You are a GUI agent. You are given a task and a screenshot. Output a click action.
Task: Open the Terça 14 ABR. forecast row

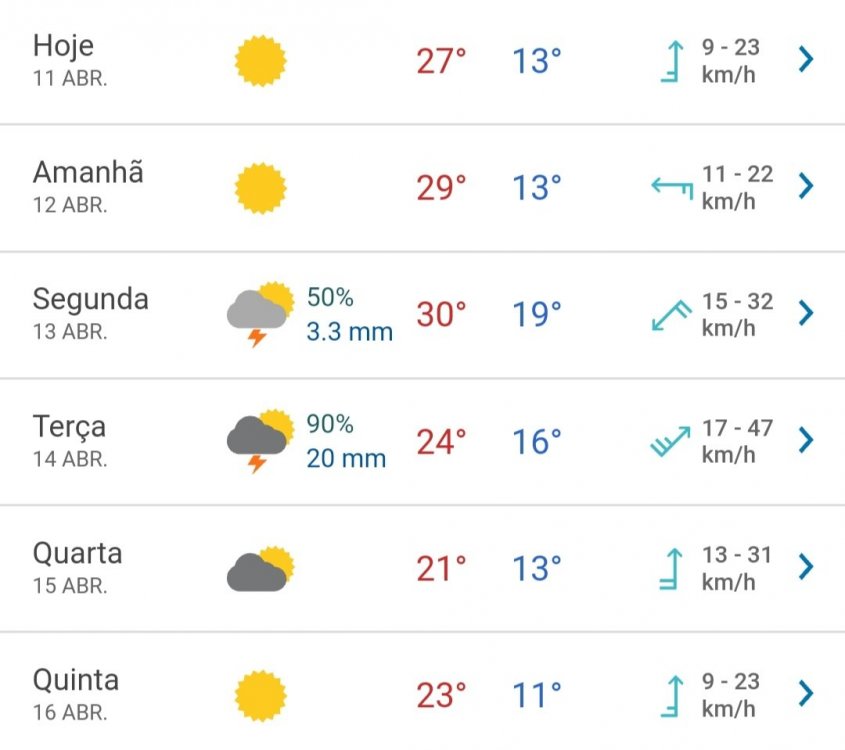pyautogui.click(x=806, y=440)
